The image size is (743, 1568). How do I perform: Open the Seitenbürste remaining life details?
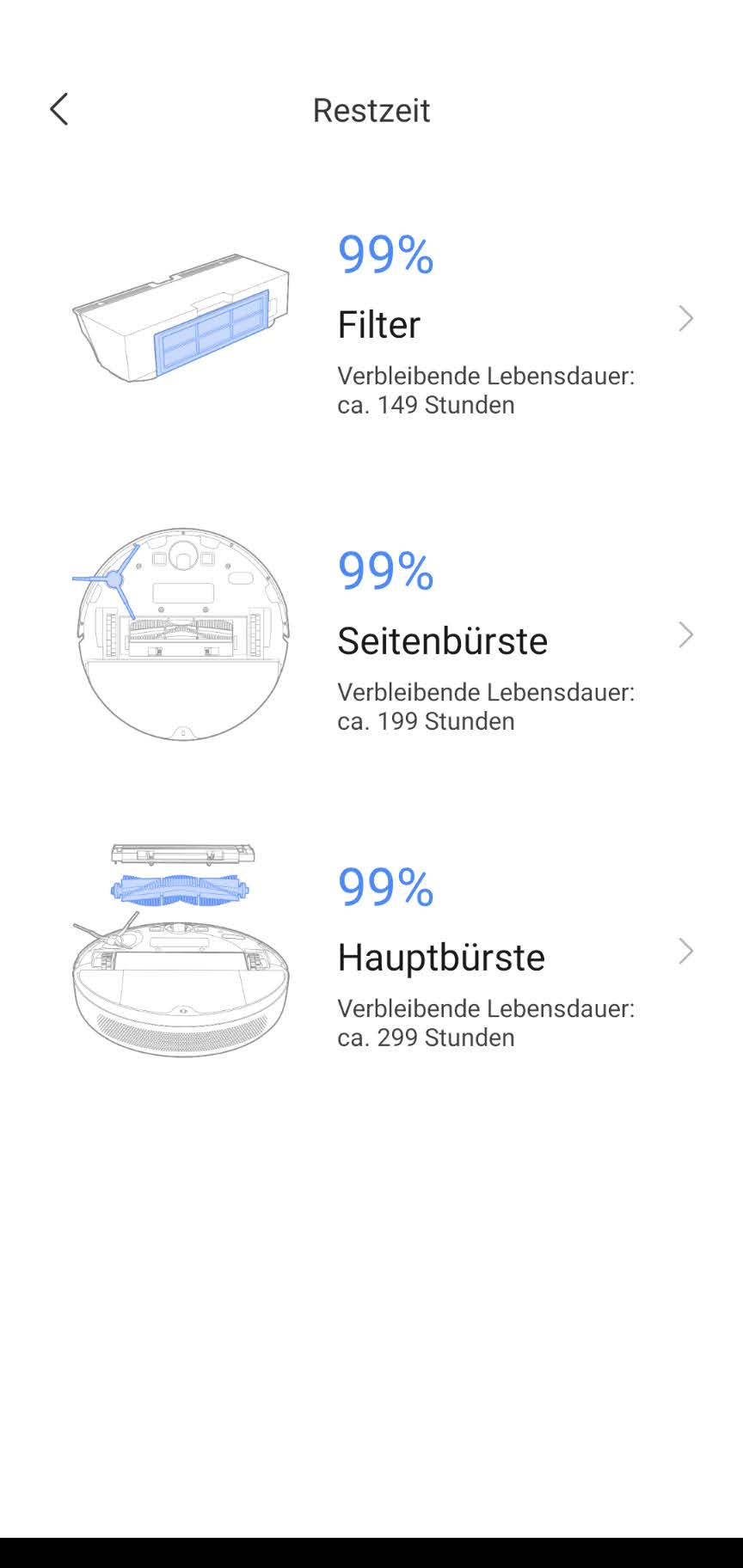685,635
